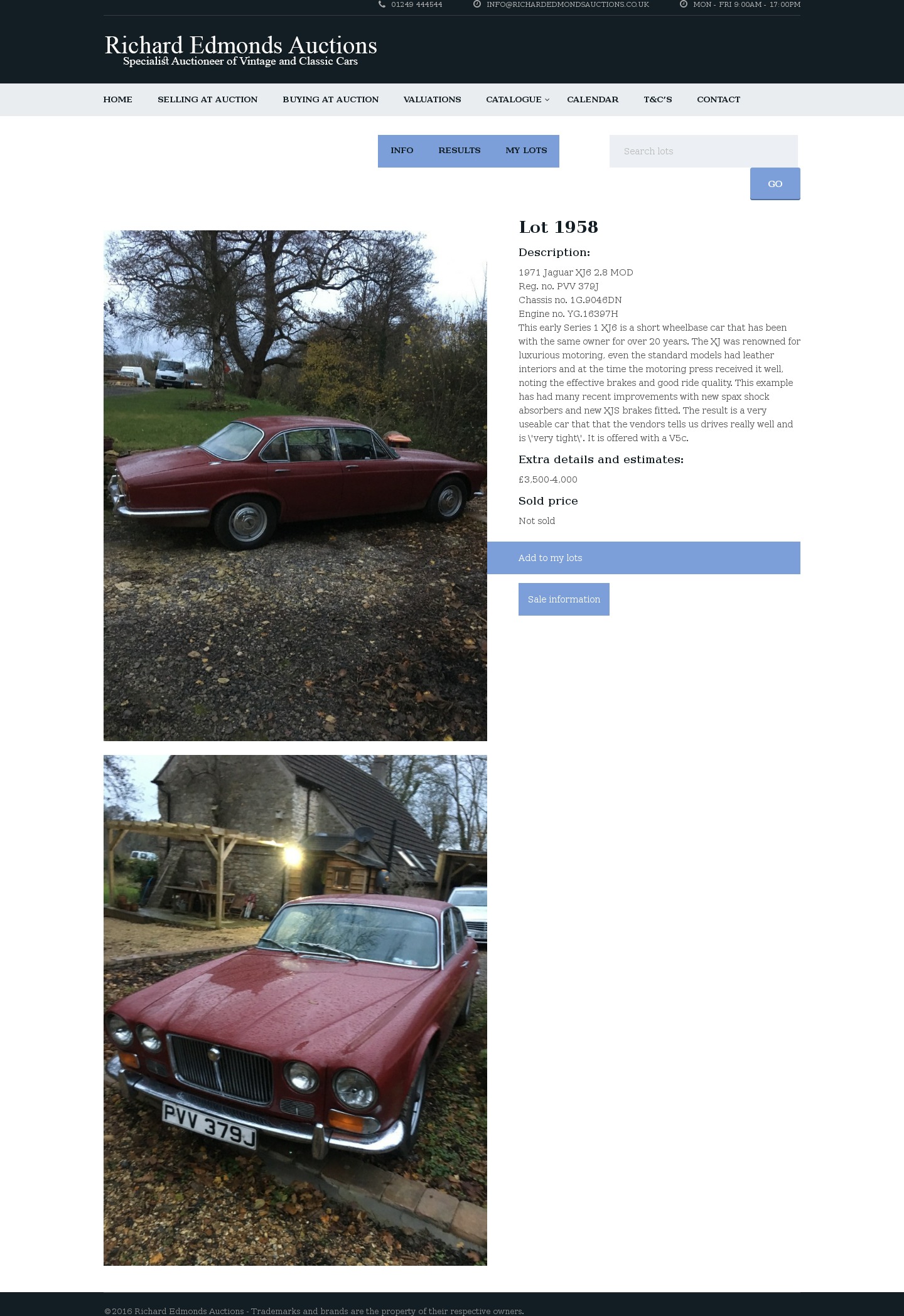
Task: Open the front-view photo of the Jaguar
Action: 295,1010
